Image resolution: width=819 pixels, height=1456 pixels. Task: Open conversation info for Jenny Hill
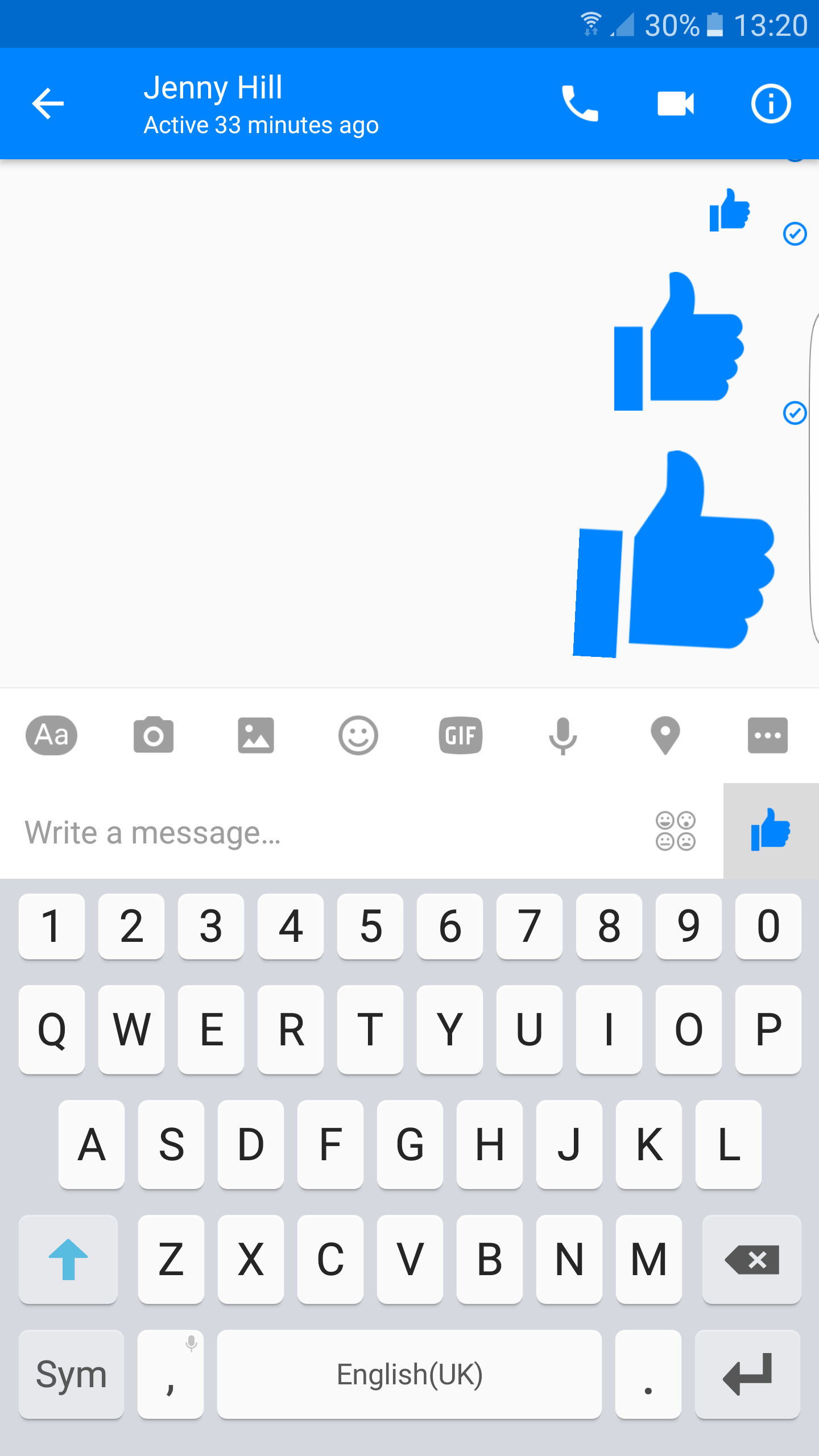pos(771,104)
